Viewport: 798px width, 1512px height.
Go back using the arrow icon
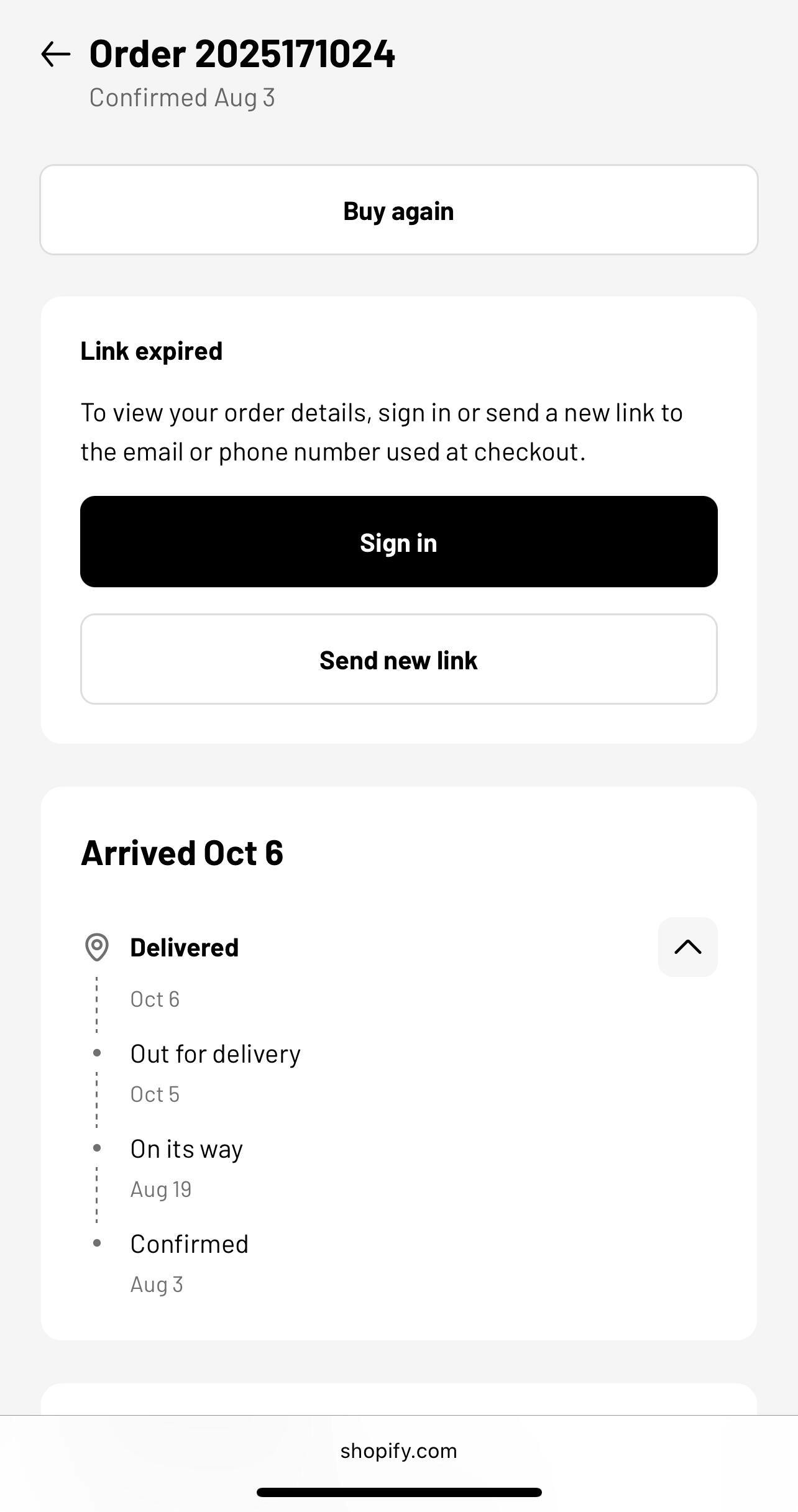tap(56, 54)
